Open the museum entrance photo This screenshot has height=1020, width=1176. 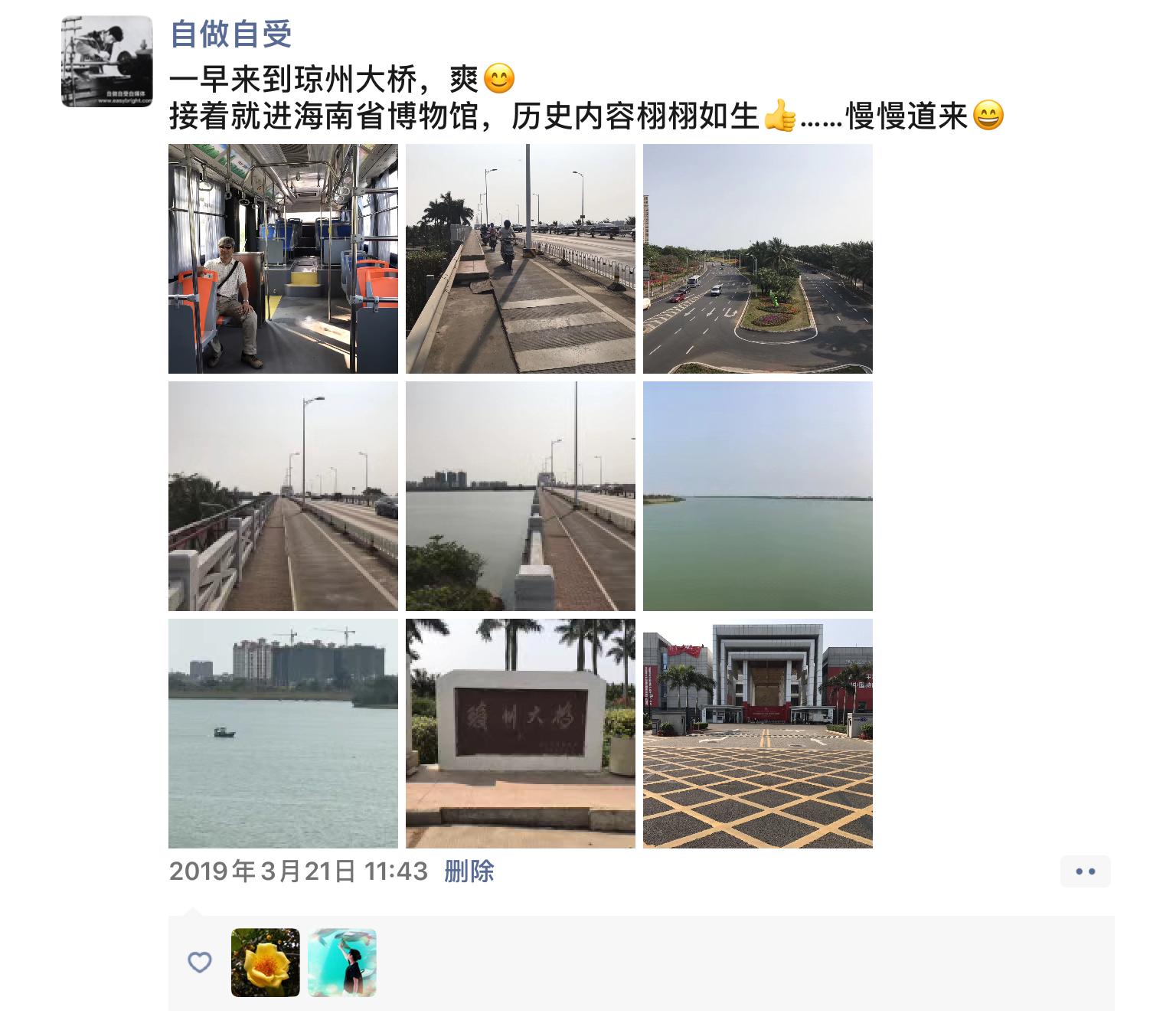tap(757, 734)
